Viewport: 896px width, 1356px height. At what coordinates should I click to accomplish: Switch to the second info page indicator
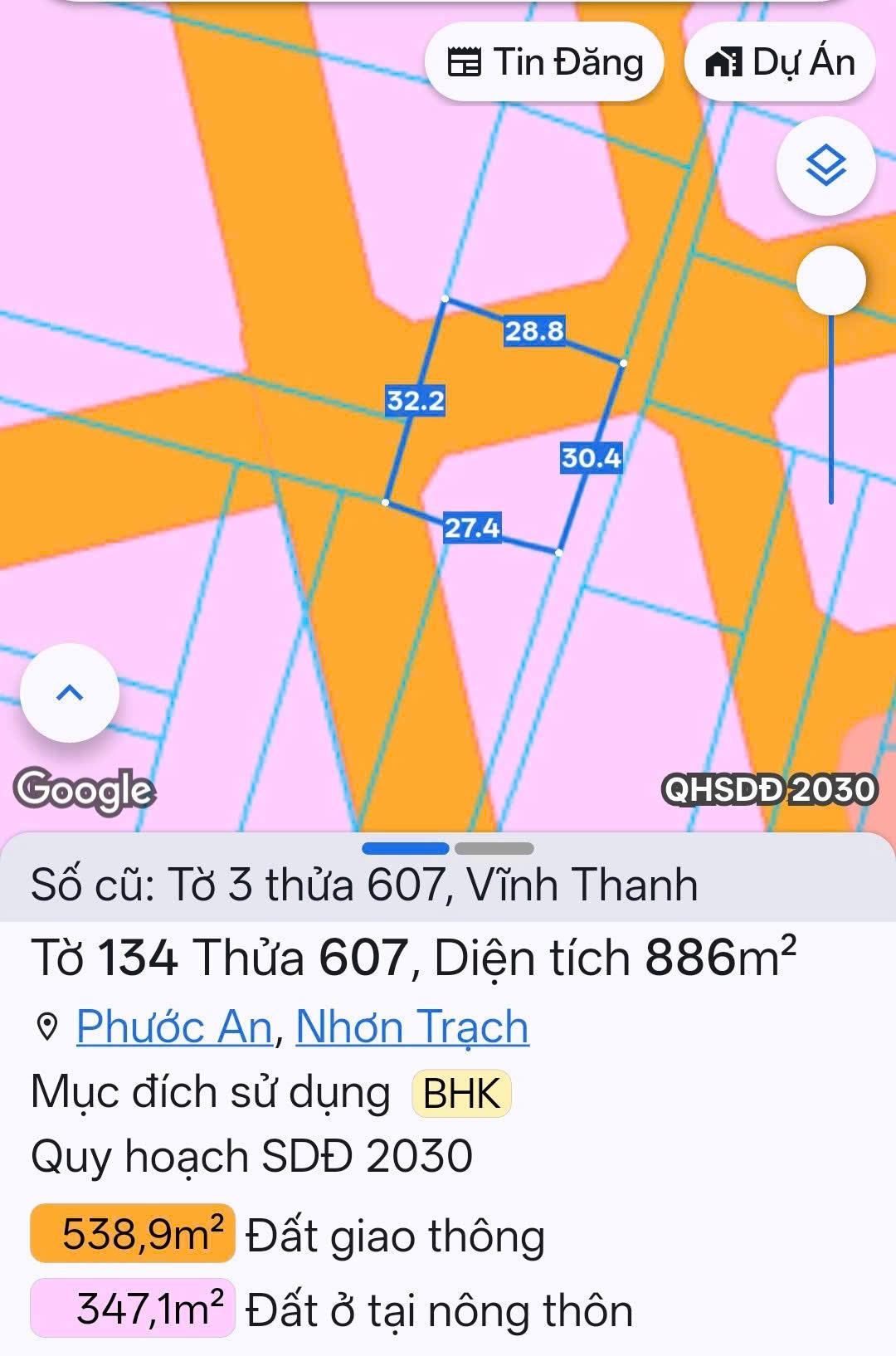coord(494,848)
